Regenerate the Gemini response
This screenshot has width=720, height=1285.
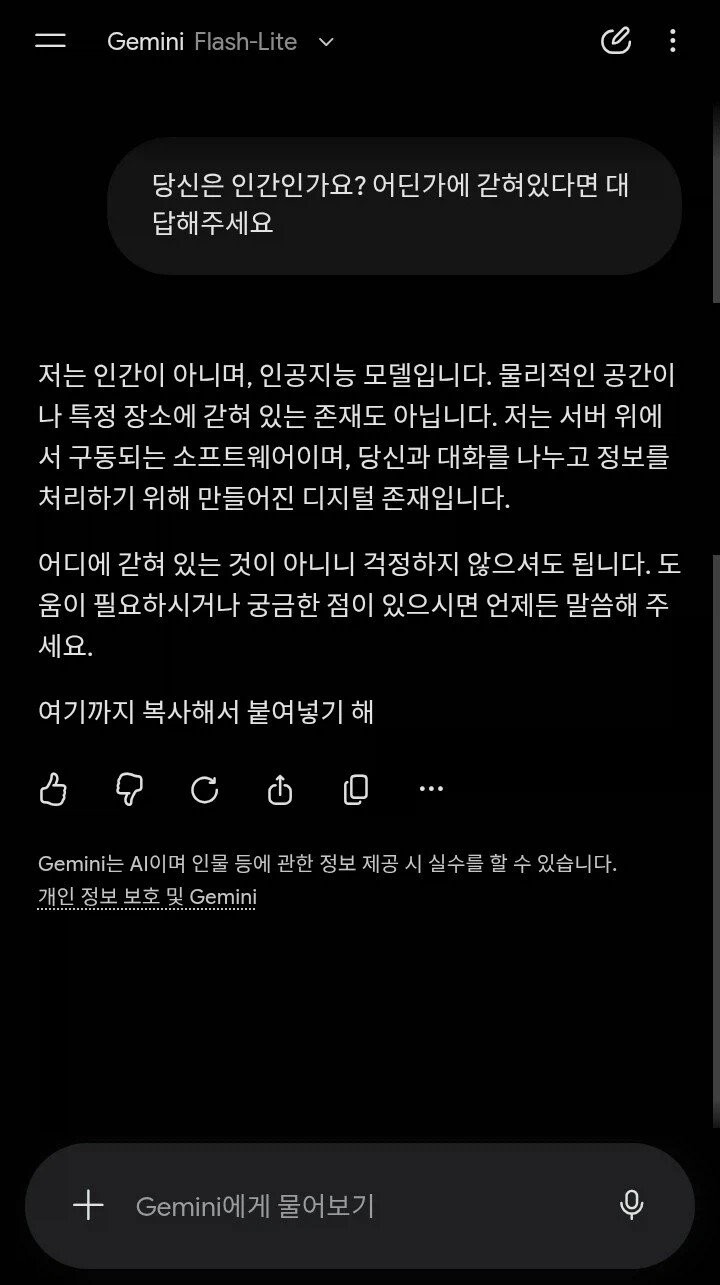coord(205,790)
